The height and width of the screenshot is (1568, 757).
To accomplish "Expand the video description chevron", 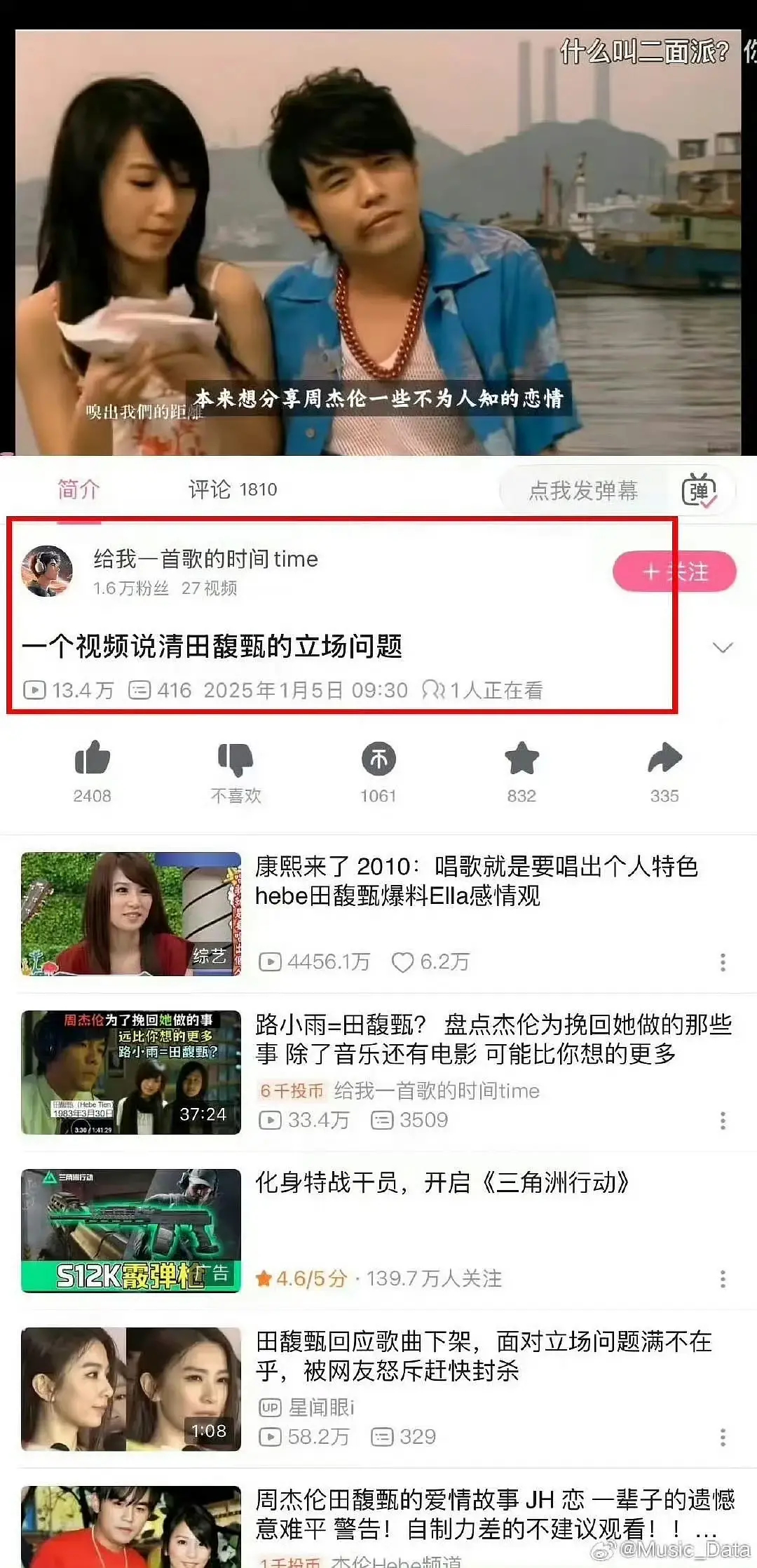I will 723,649.
